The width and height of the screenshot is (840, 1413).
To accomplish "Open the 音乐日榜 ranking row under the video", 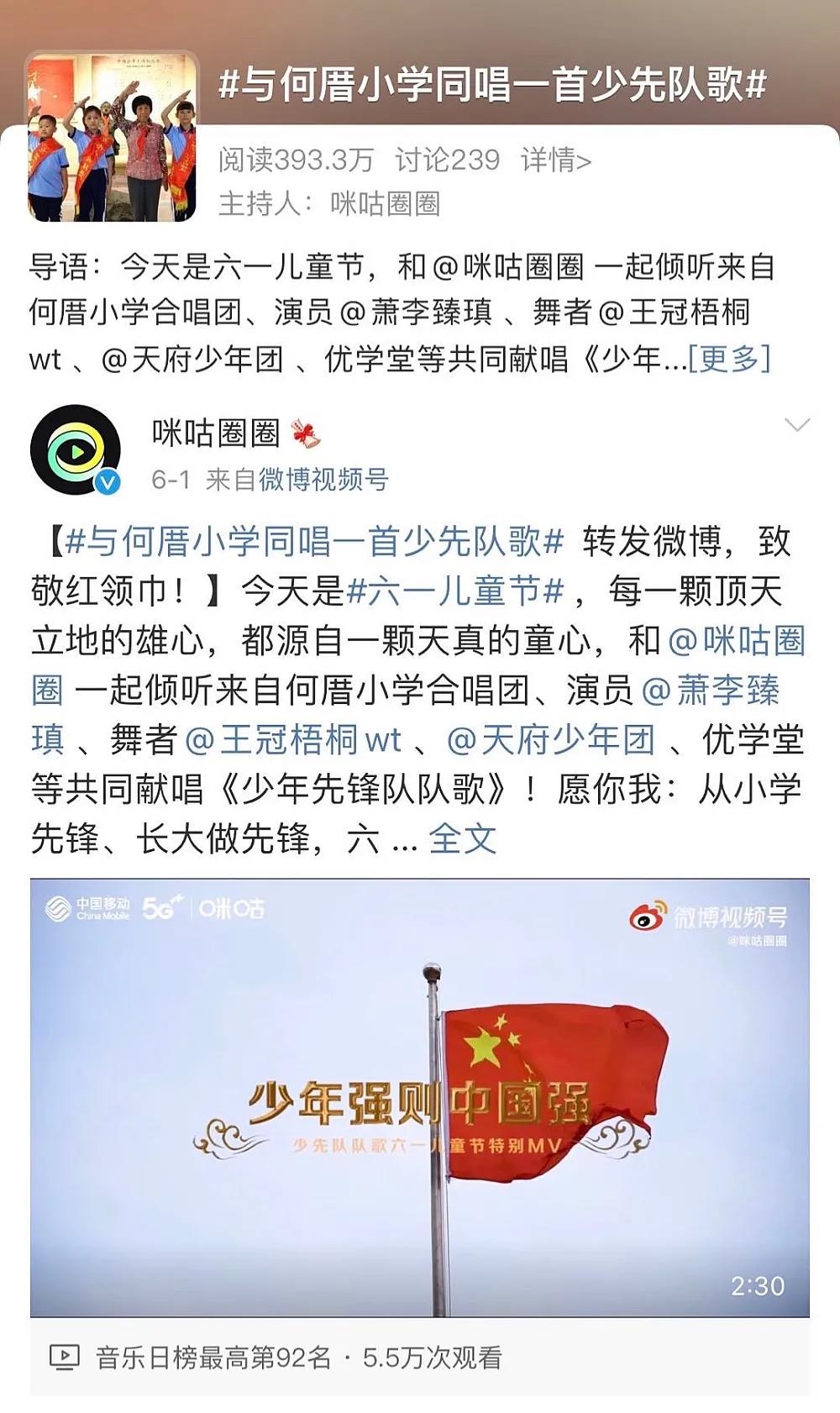I will tap(298, 1358).
